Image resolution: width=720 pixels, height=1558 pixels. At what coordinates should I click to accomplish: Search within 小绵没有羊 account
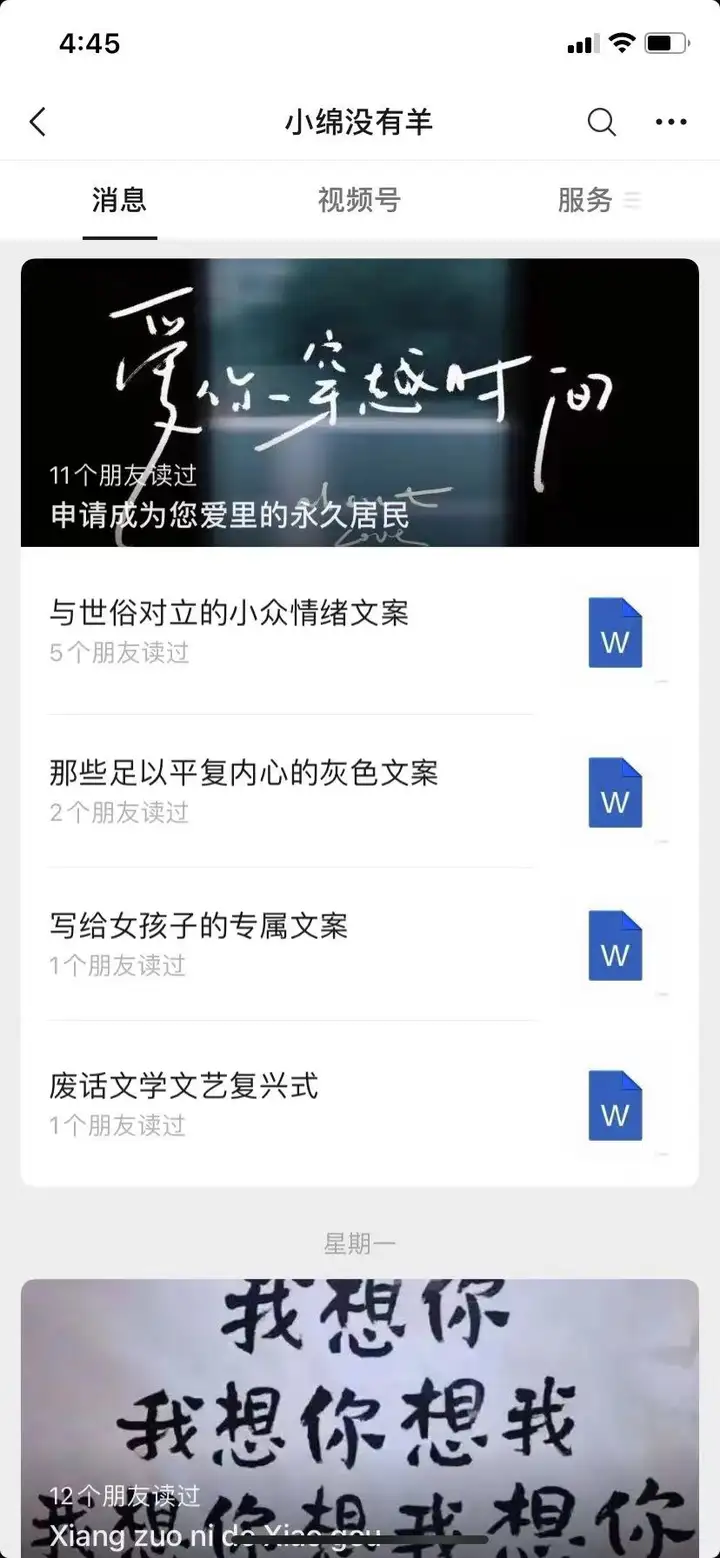(601, 122)
